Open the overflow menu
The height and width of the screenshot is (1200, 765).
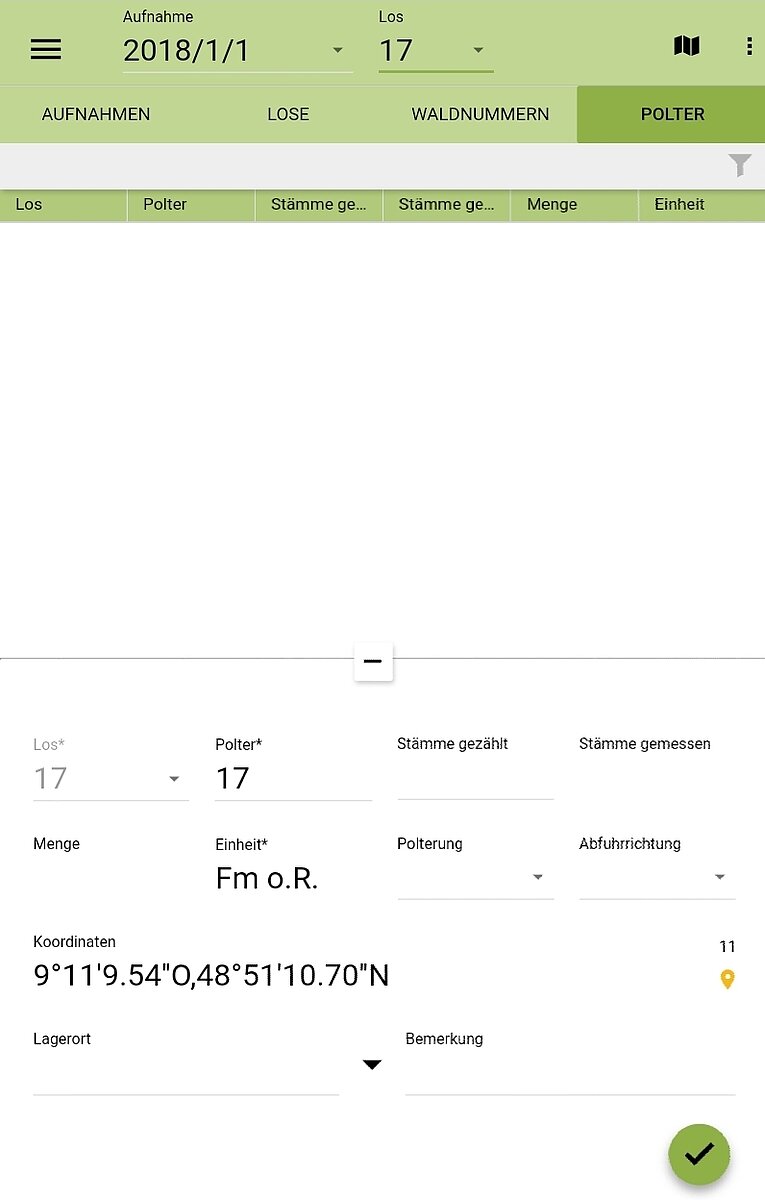pyautogui.click(x=749, y=46)
